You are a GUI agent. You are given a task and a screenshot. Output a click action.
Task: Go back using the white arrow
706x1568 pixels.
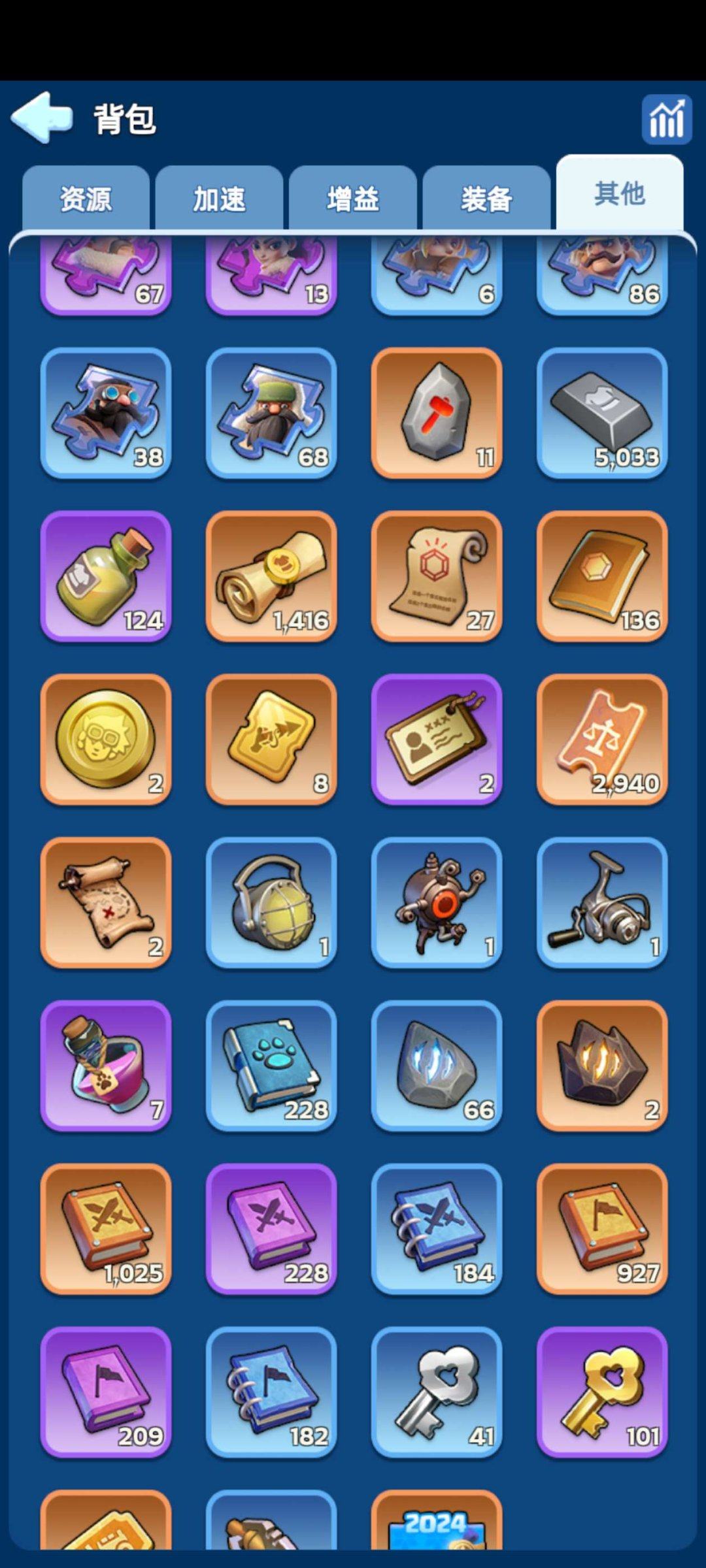41,118
